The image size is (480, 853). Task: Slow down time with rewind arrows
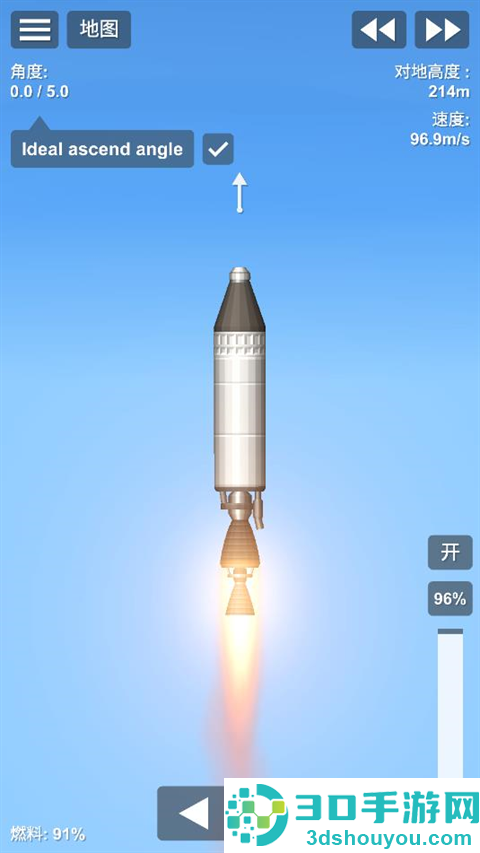pyautogui.click(x=379, y=29)
